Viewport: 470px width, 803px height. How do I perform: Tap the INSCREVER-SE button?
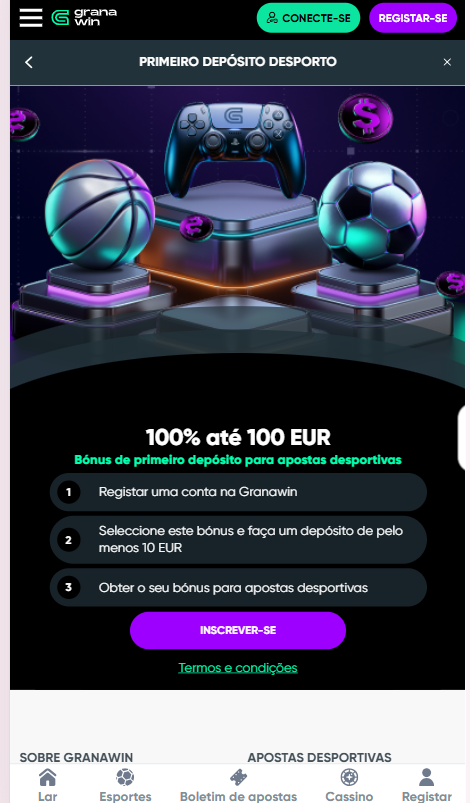pyautogui.click(x=238, y=630)
